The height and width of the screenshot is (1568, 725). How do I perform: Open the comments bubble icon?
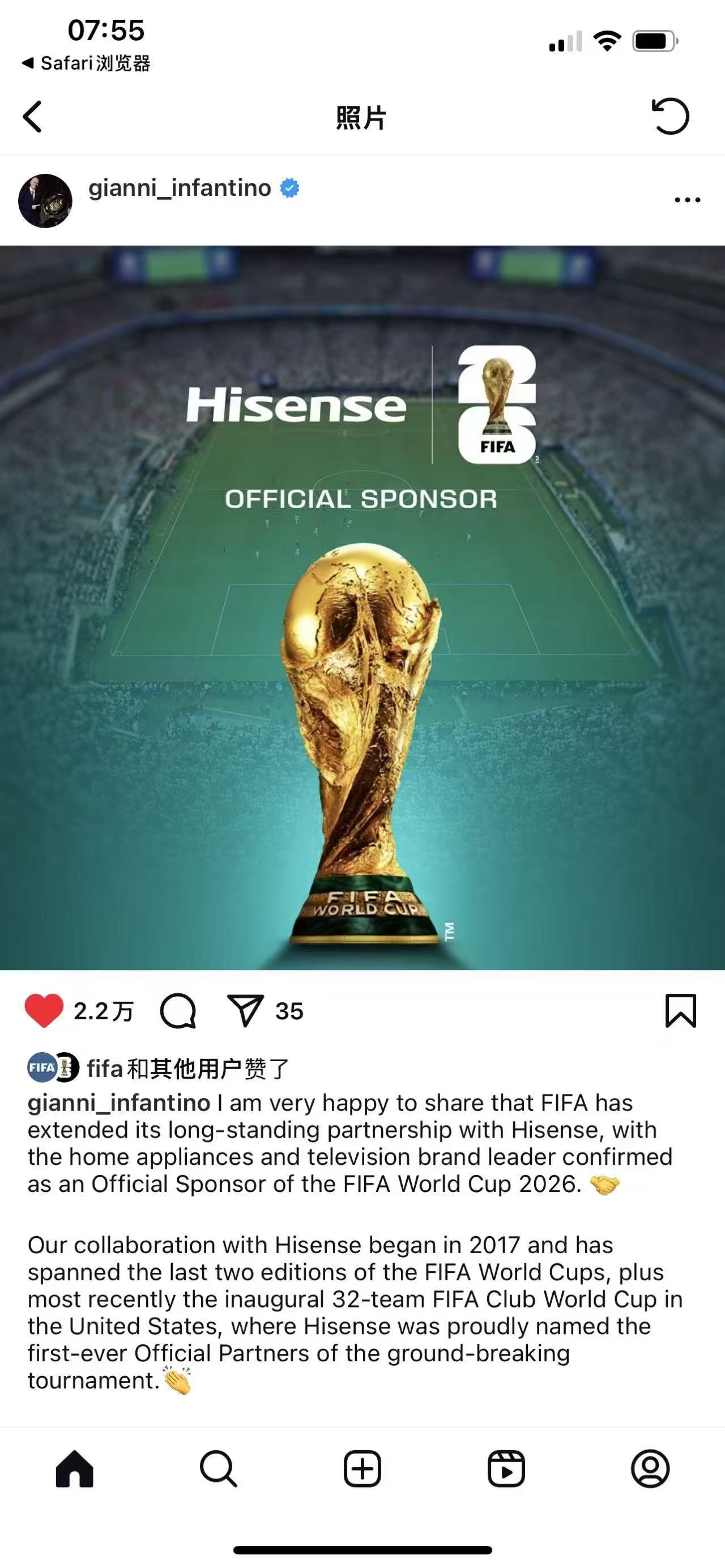(178, 1011)
